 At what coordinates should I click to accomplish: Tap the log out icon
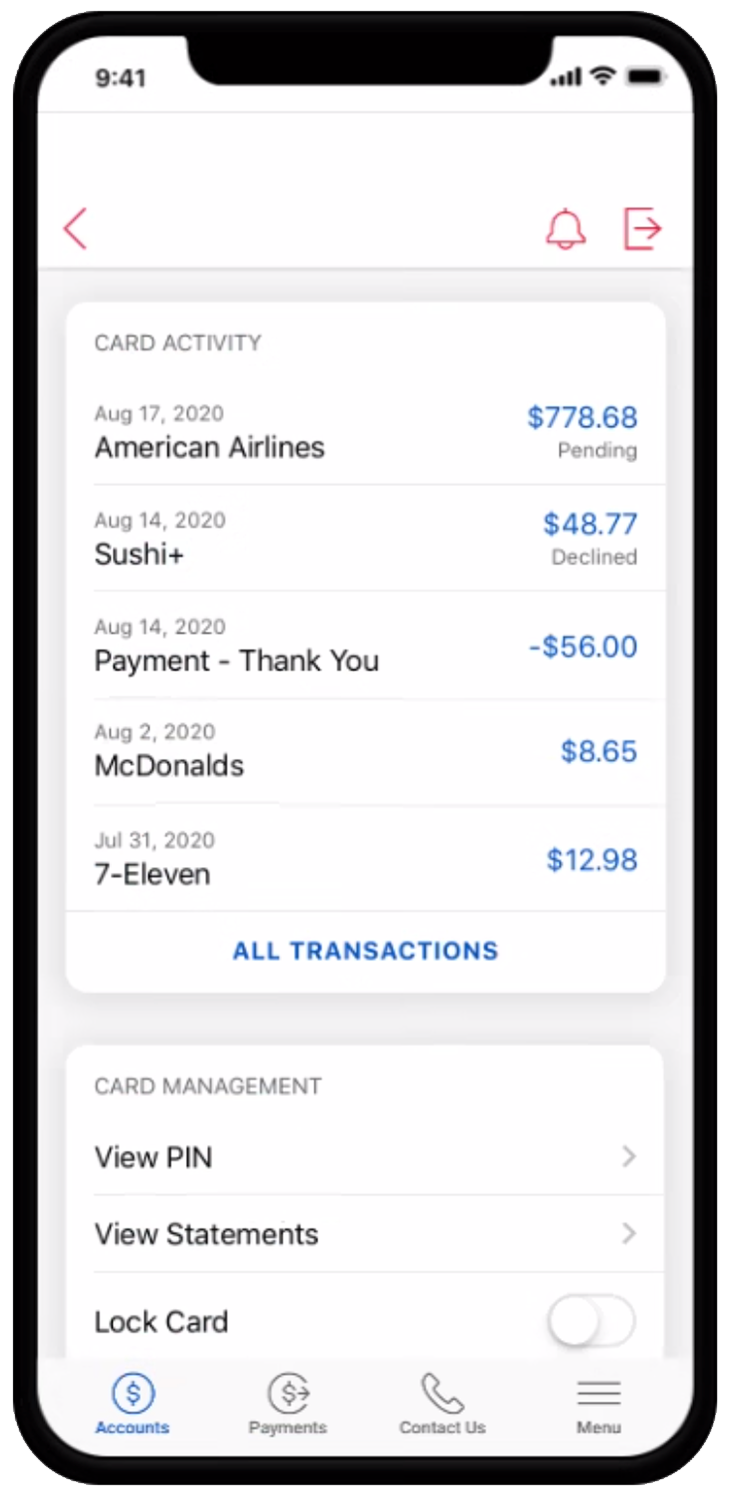(x=643, y=229)
